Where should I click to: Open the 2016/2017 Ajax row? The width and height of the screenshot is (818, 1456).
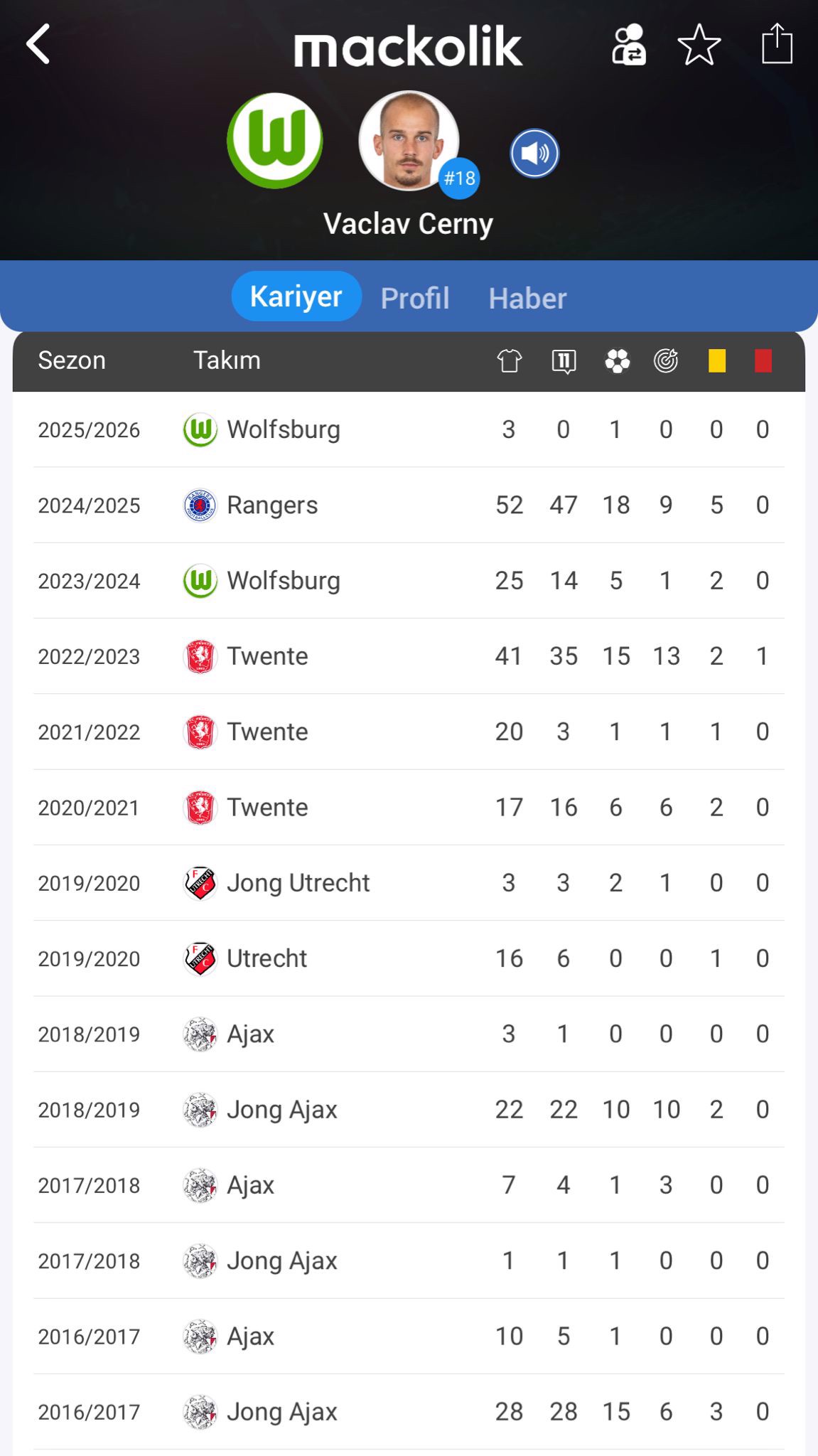409,1337
